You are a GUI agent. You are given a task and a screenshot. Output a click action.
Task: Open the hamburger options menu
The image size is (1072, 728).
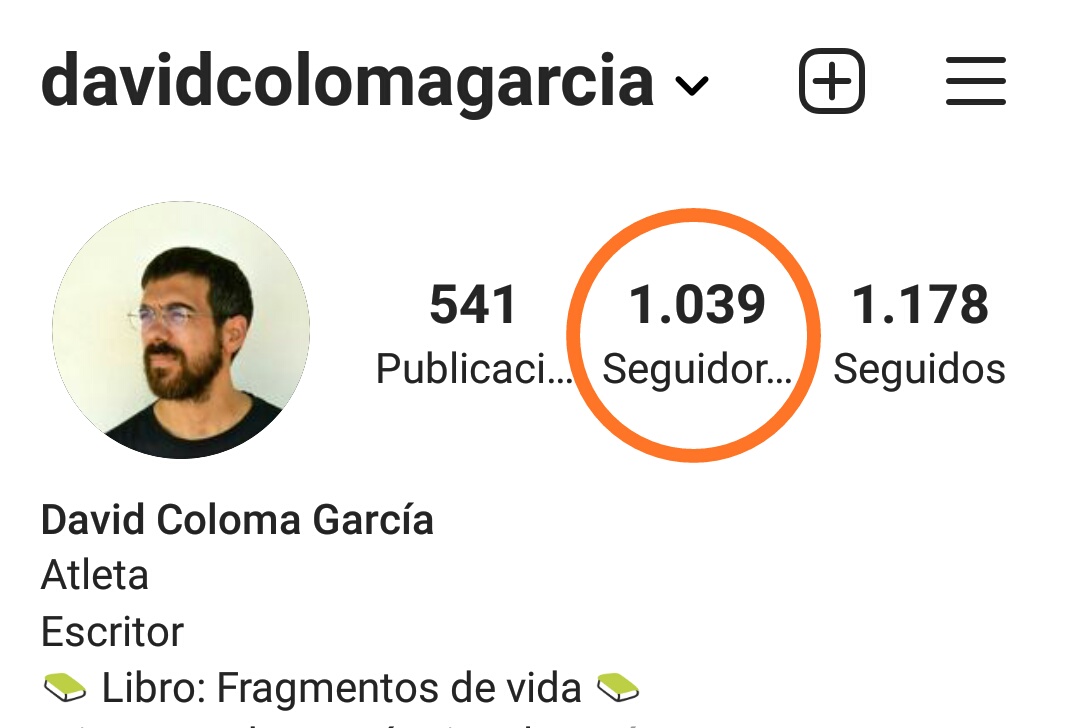point(975,81)
